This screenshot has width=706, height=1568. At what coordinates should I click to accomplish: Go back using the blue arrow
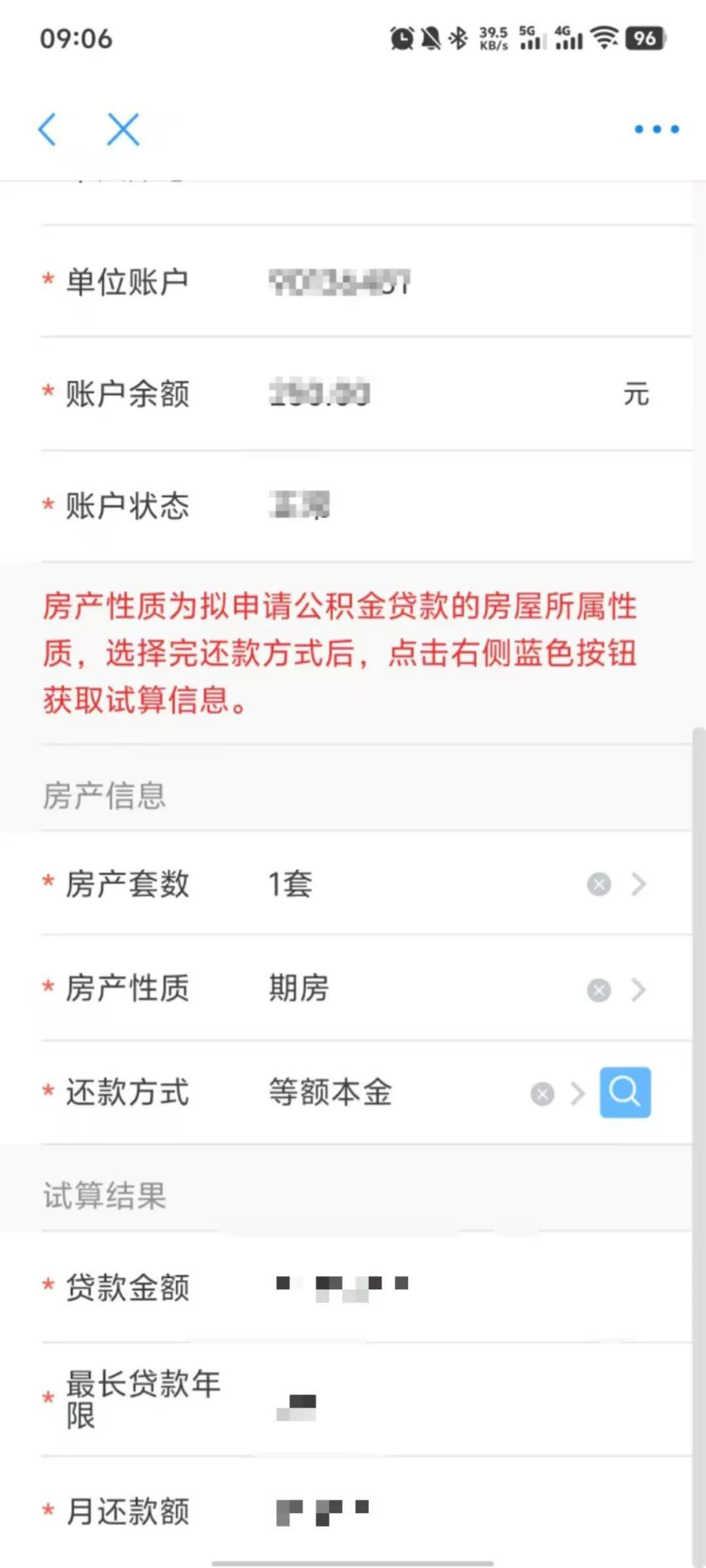(47, 129)
